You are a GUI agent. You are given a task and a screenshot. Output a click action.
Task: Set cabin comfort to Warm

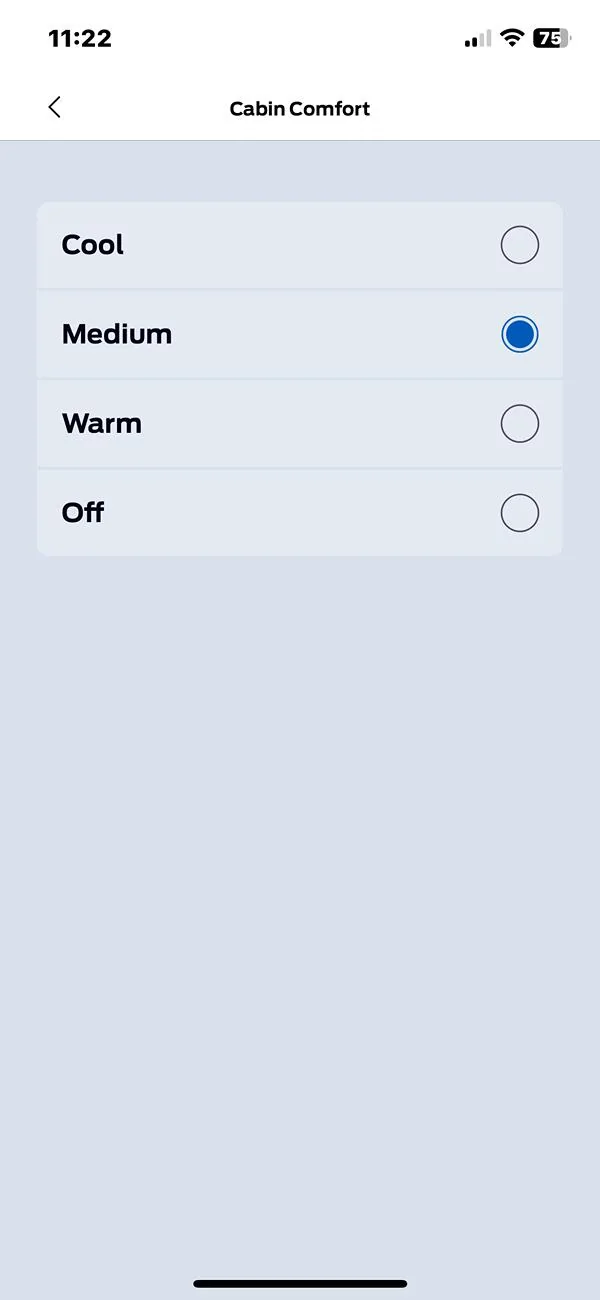519,424
